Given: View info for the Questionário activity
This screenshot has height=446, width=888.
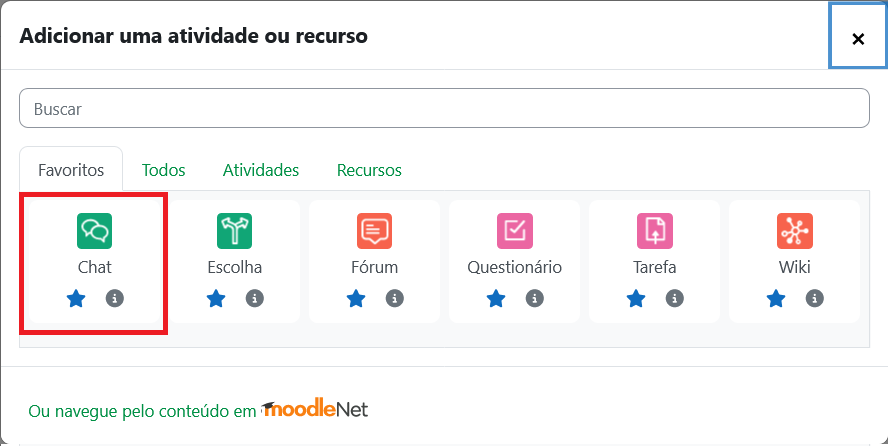Looking at the screenshot, I should (x=535, y=298).
